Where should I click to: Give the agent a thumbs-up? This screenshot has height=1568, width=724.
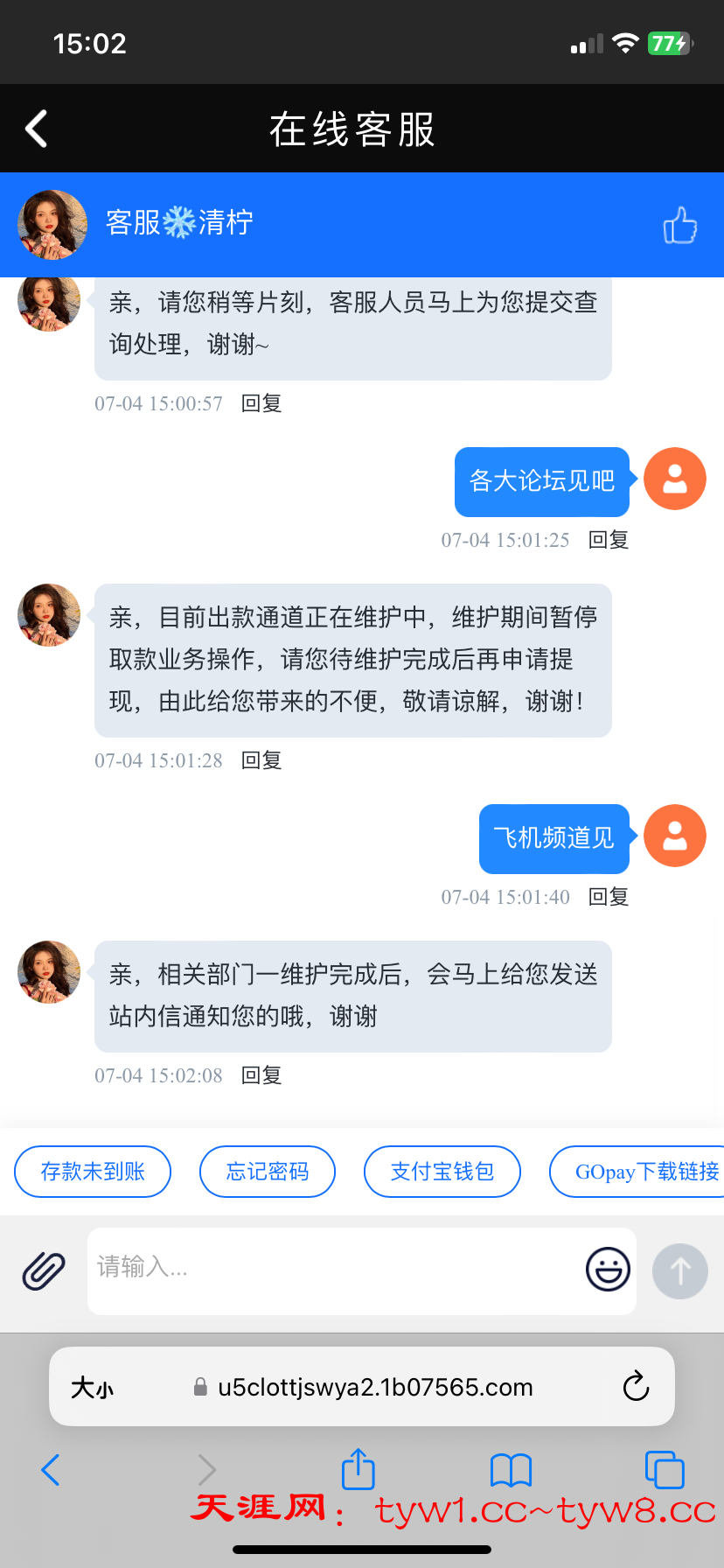(679, 225)
